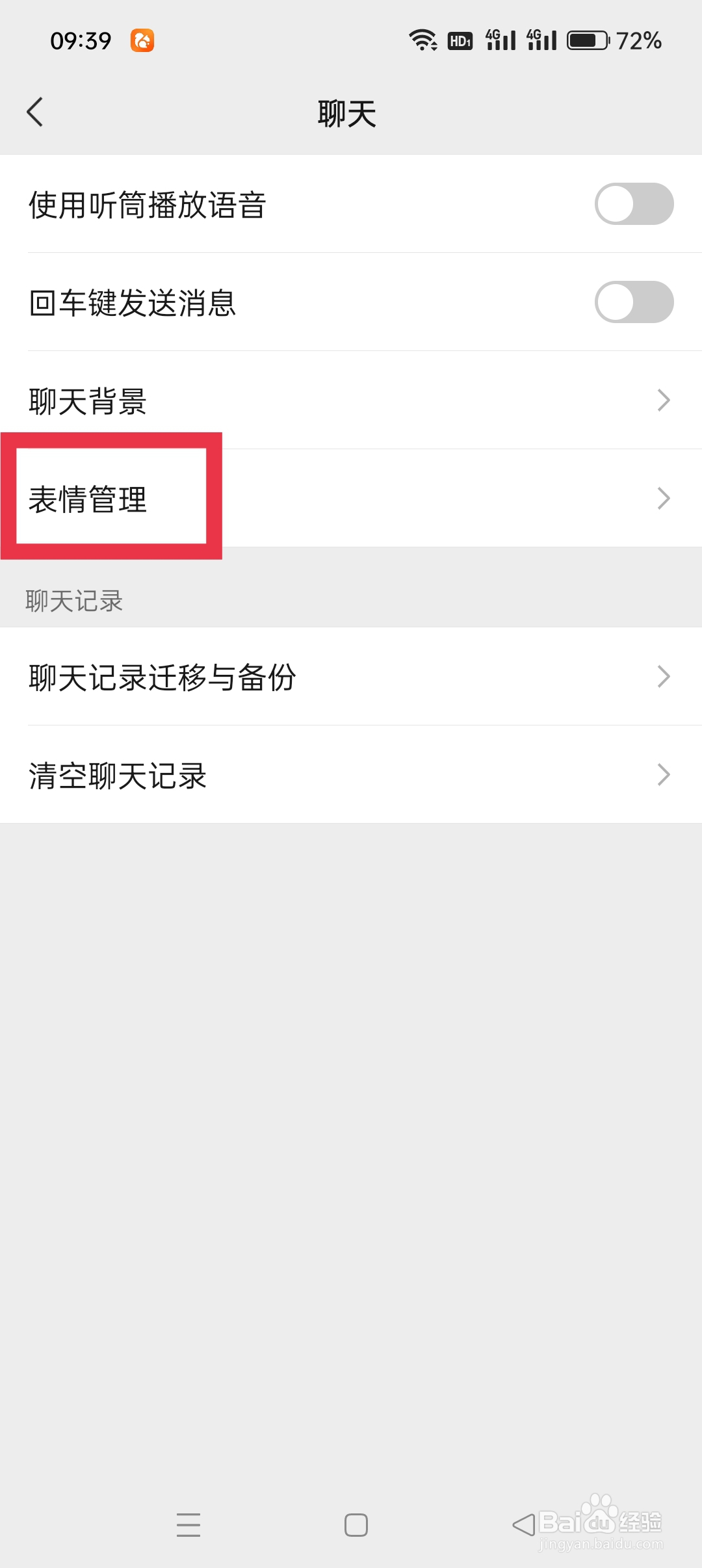
Task: Tap the HD1 status bar icon
Action: 459,40
